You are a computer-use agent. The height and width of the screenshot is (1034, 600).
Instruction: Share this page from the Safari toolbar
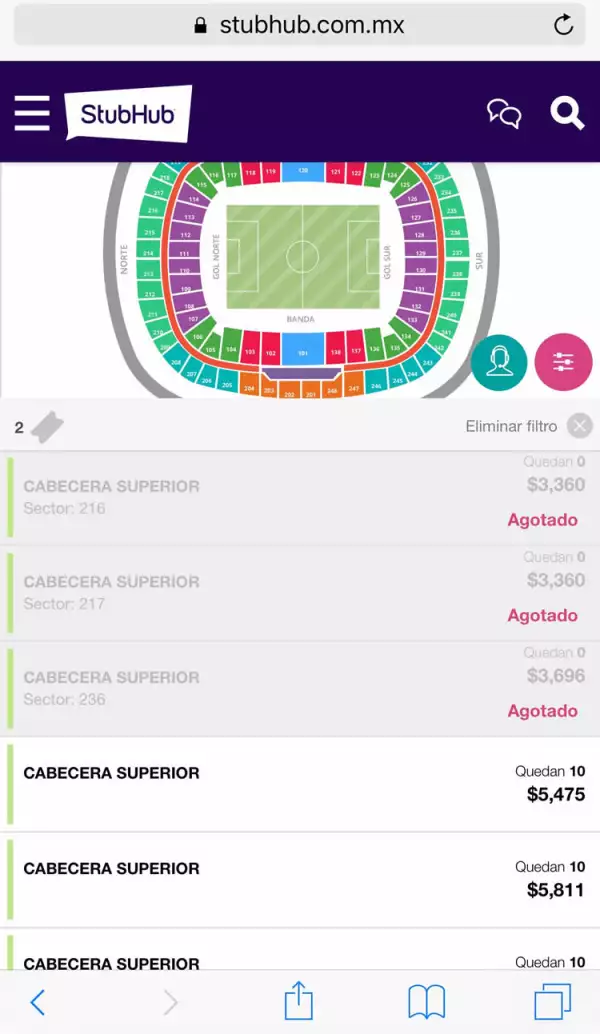(299, 1000)
